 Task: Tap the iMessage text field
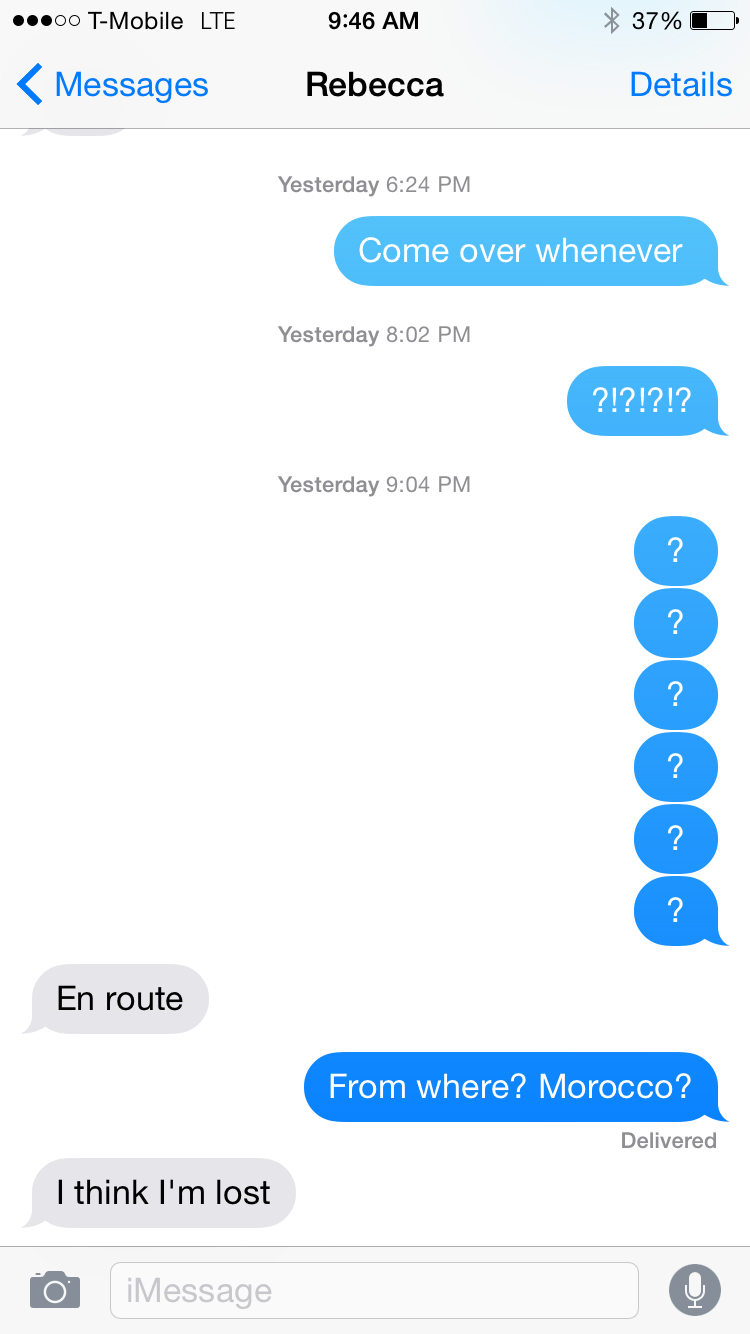point(374,1290)
